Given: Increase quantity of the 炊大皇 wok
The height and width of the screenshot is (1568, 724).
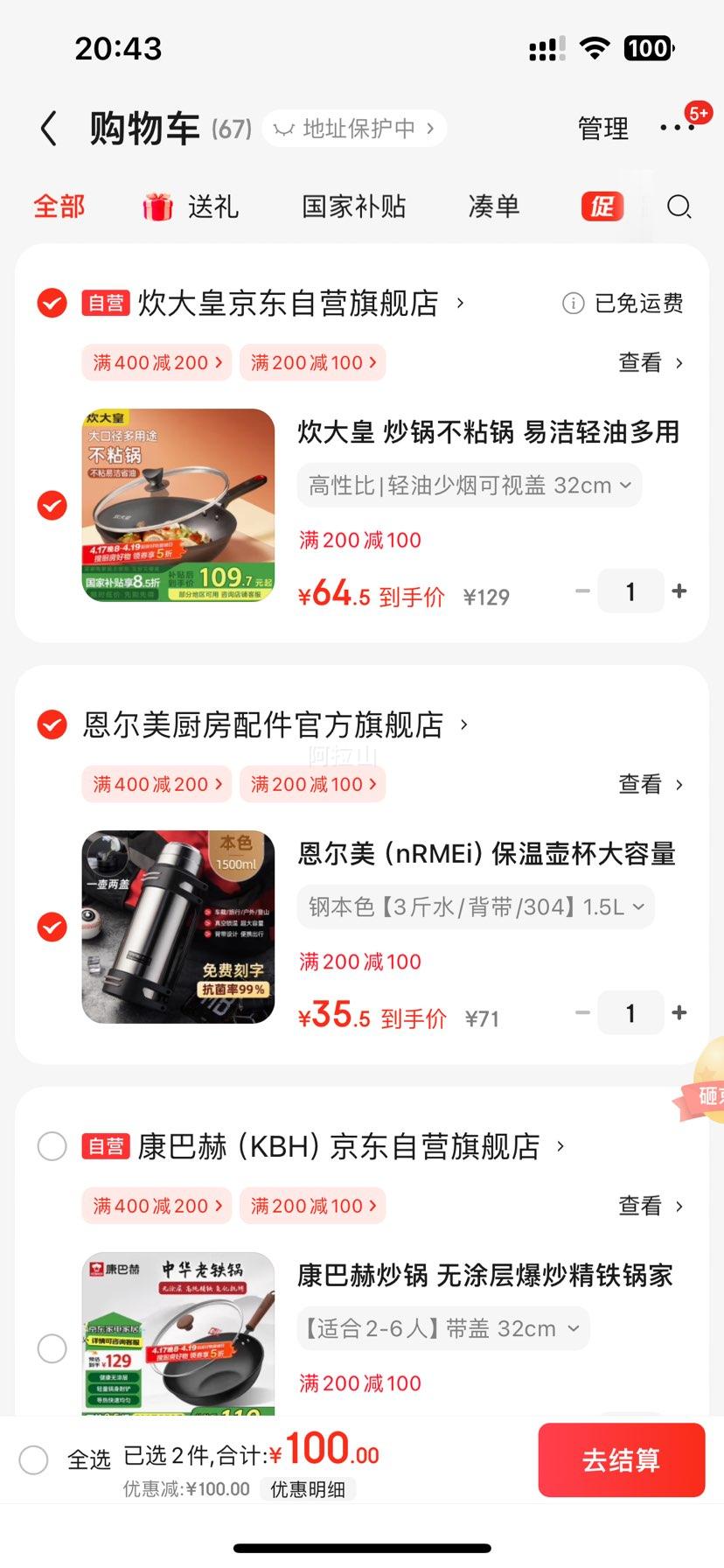Looking at the screenshot, I should click(679, 591).
